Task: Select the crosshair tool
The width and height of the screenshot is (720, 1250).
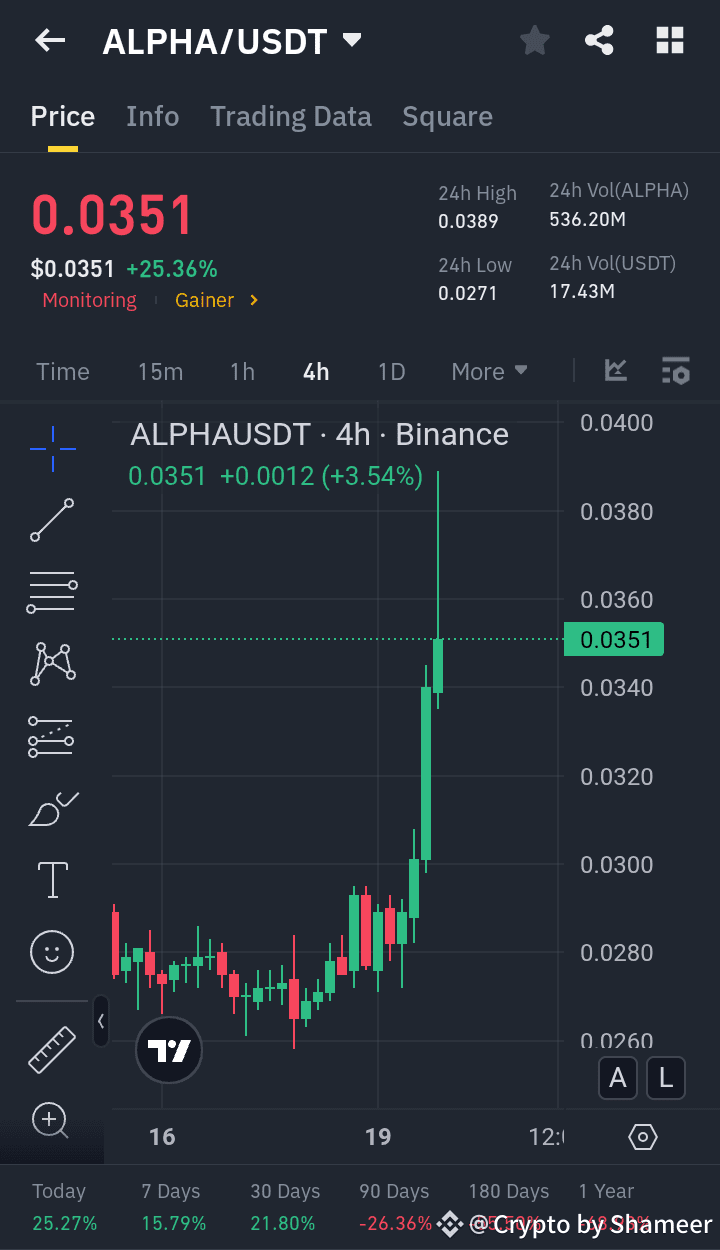Action: coord(51,449)
